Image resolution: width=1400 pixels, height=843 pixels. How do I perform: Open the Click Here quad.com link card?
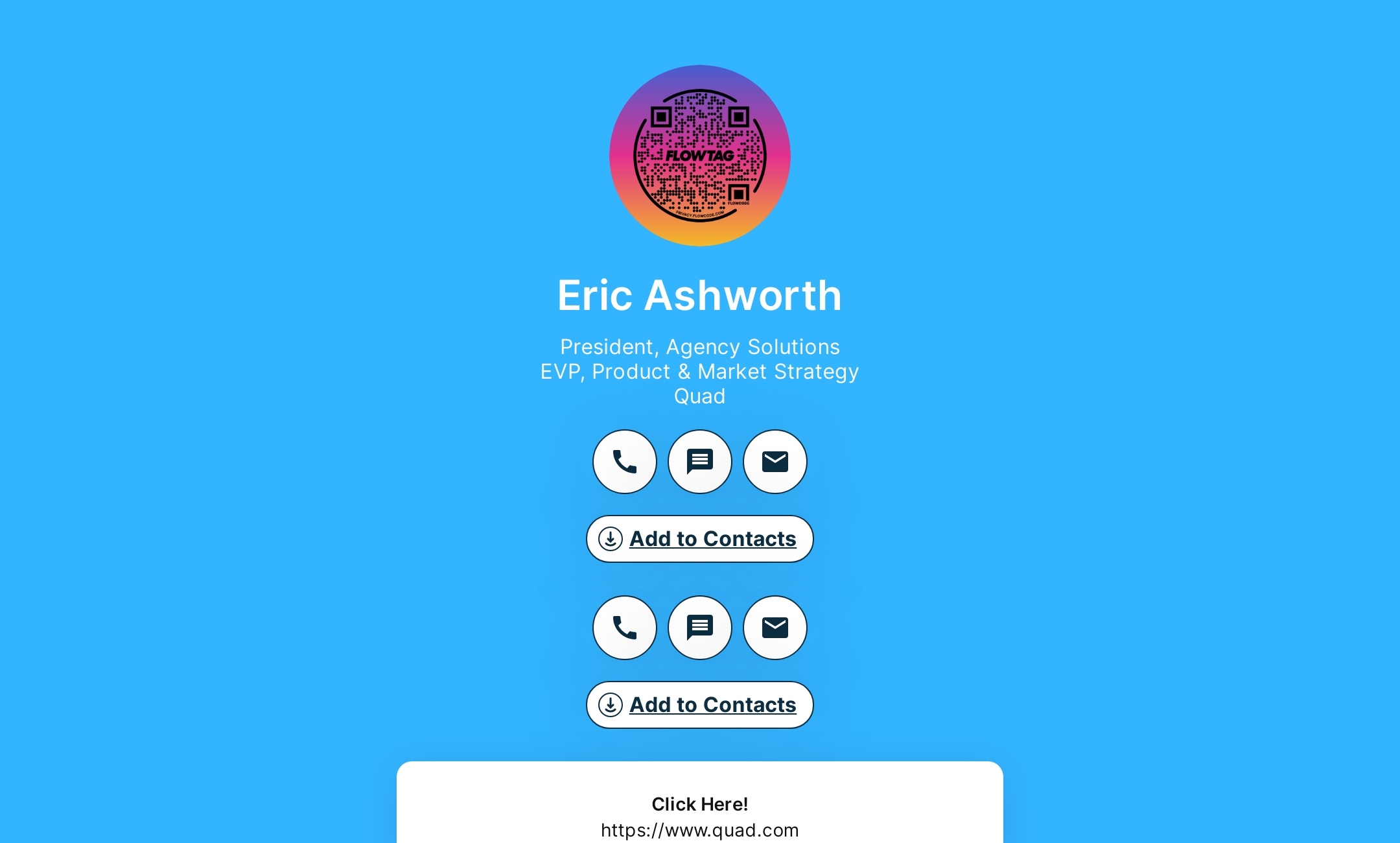pyautogui.click(x=699, y=816)
